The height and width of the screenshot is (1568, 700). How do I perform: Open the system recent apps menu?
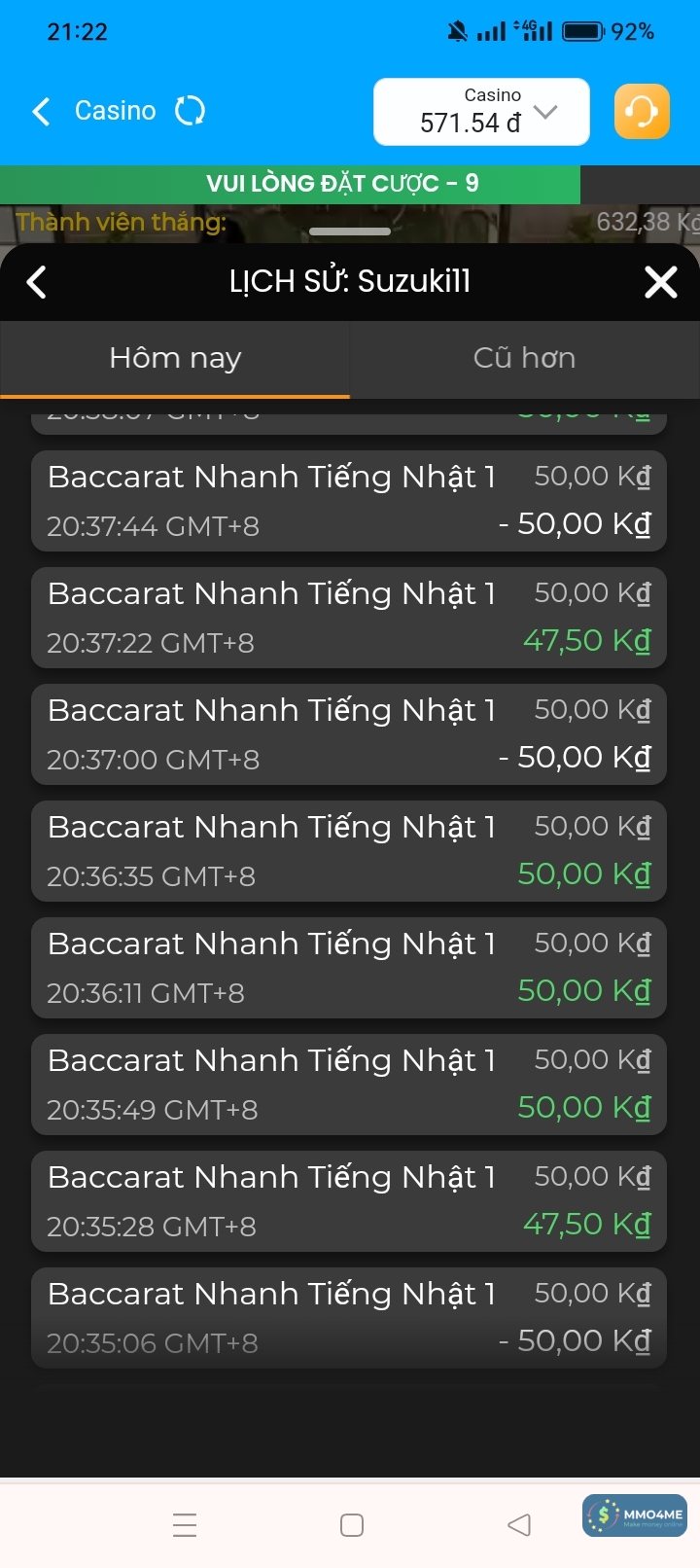(185, 1524)
